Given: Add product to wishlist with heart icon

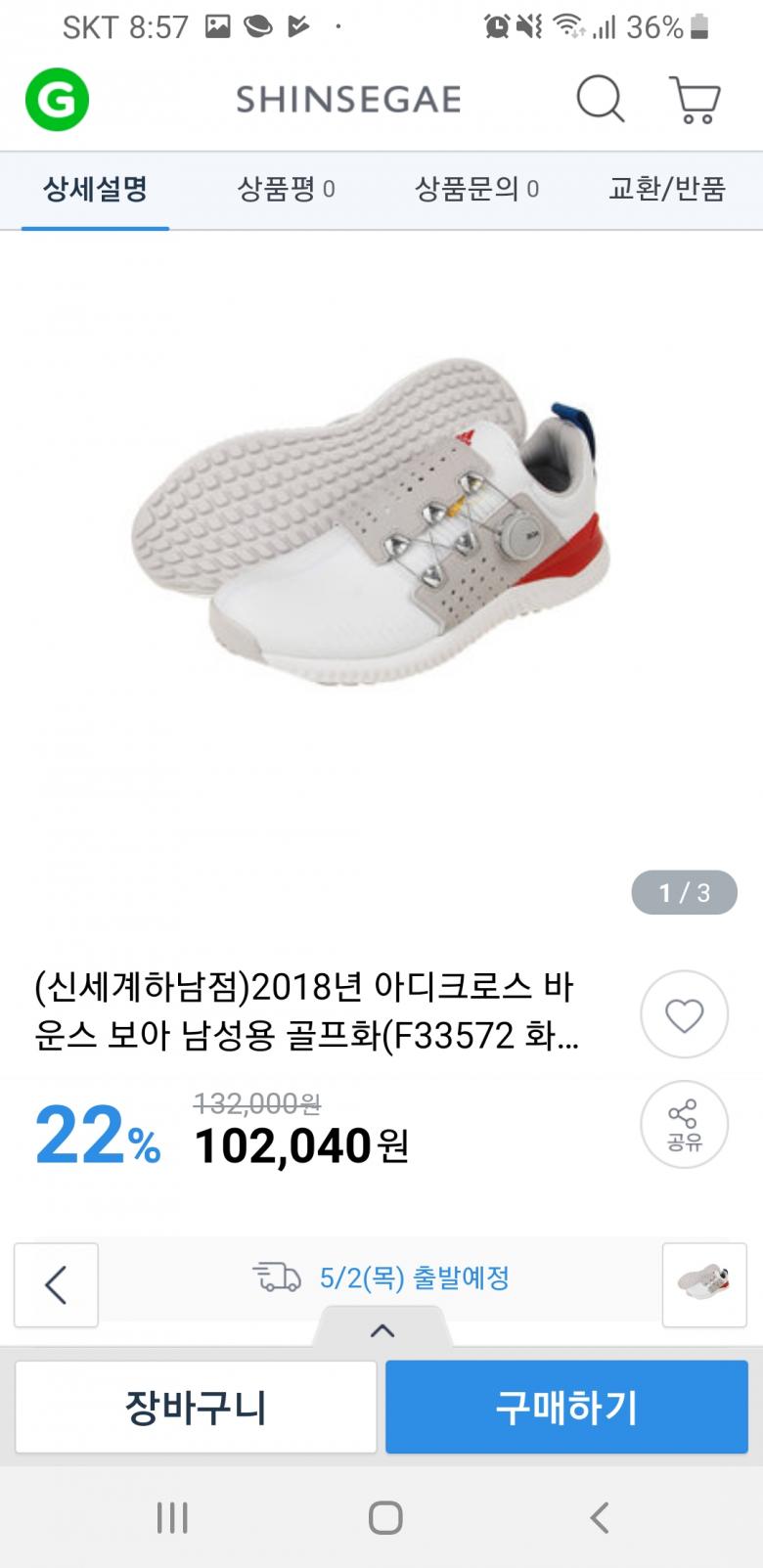Looking at the screenshot, I should (x=684, y=1014).
